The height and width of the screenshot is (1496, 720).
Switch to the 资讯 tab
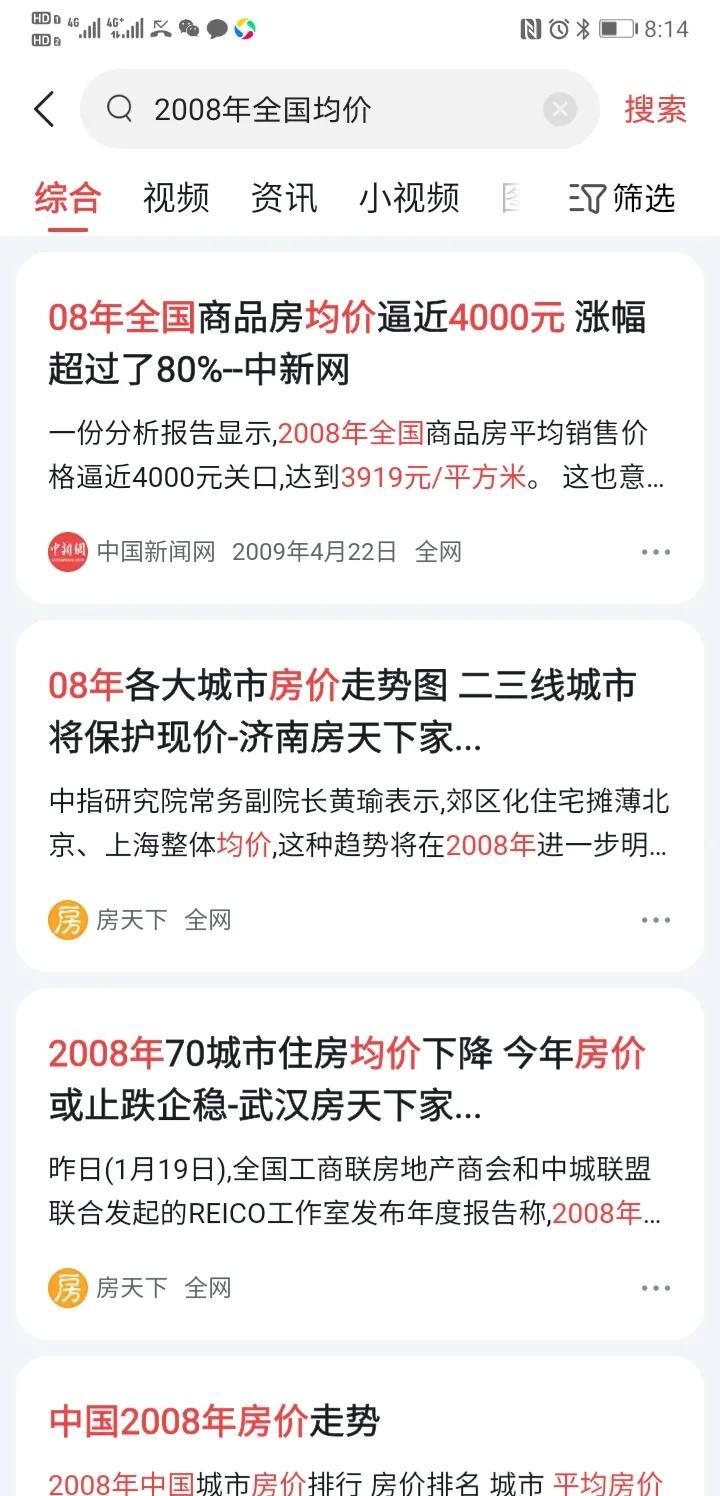pyautogui.click(x=284, y=198)
